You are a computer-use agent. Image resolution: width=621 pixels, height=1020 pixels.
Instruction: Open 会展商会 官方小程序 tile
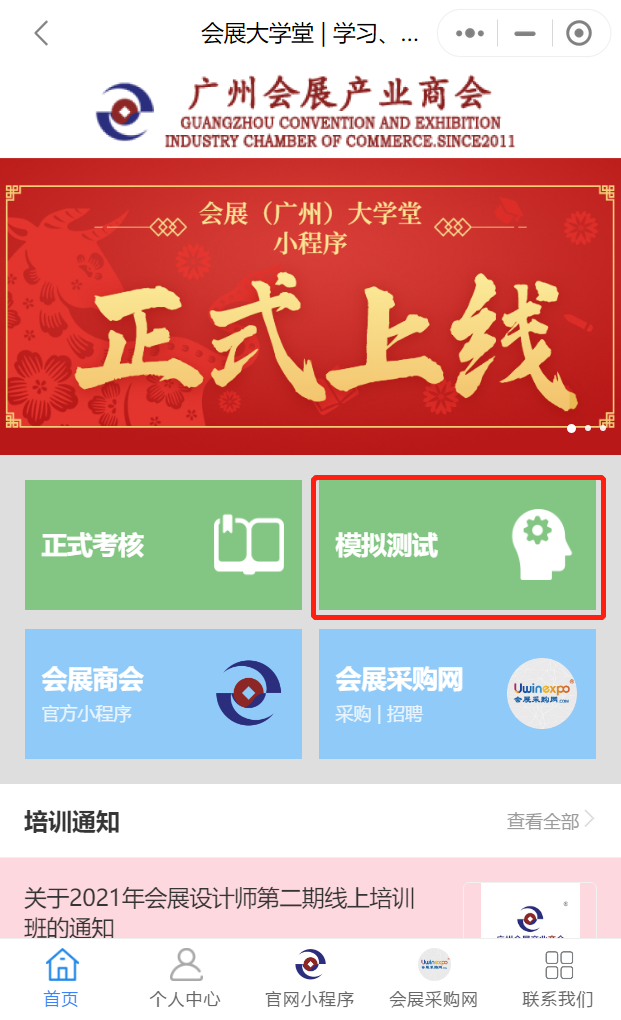pos(163,693)
